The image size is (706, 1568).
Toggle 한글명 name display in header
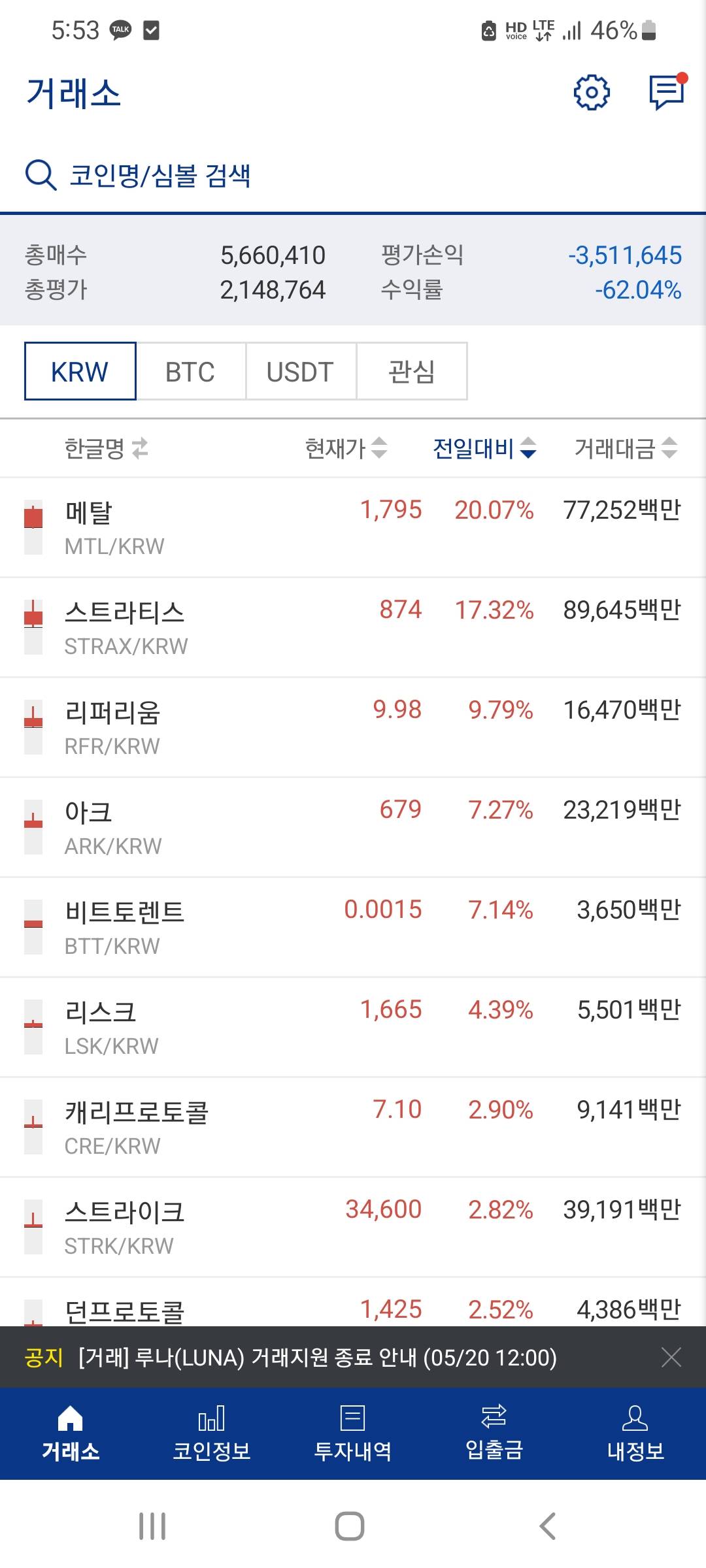[106, 449]
